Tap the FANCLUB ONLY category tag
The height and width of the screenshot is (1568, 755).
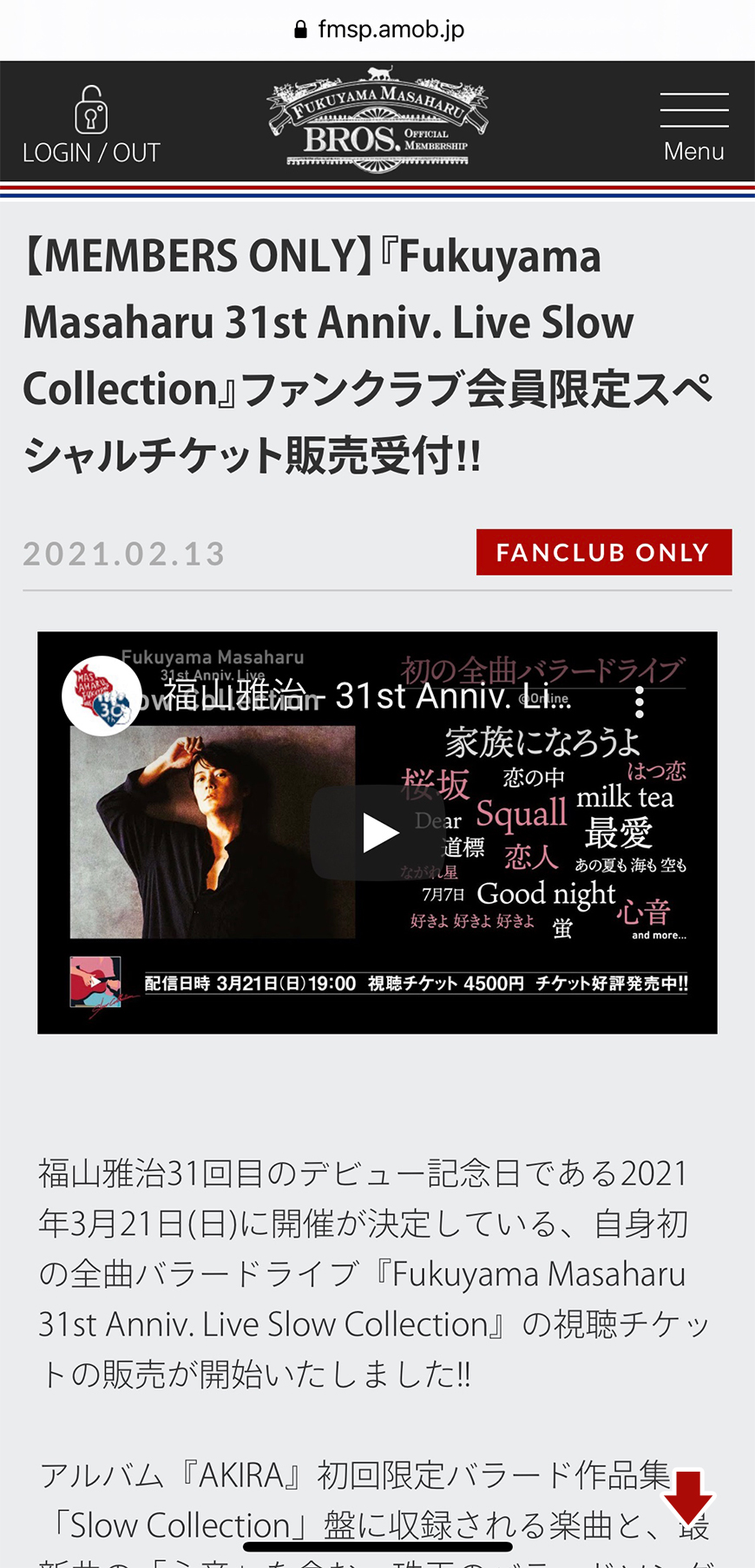coord(603,552)
